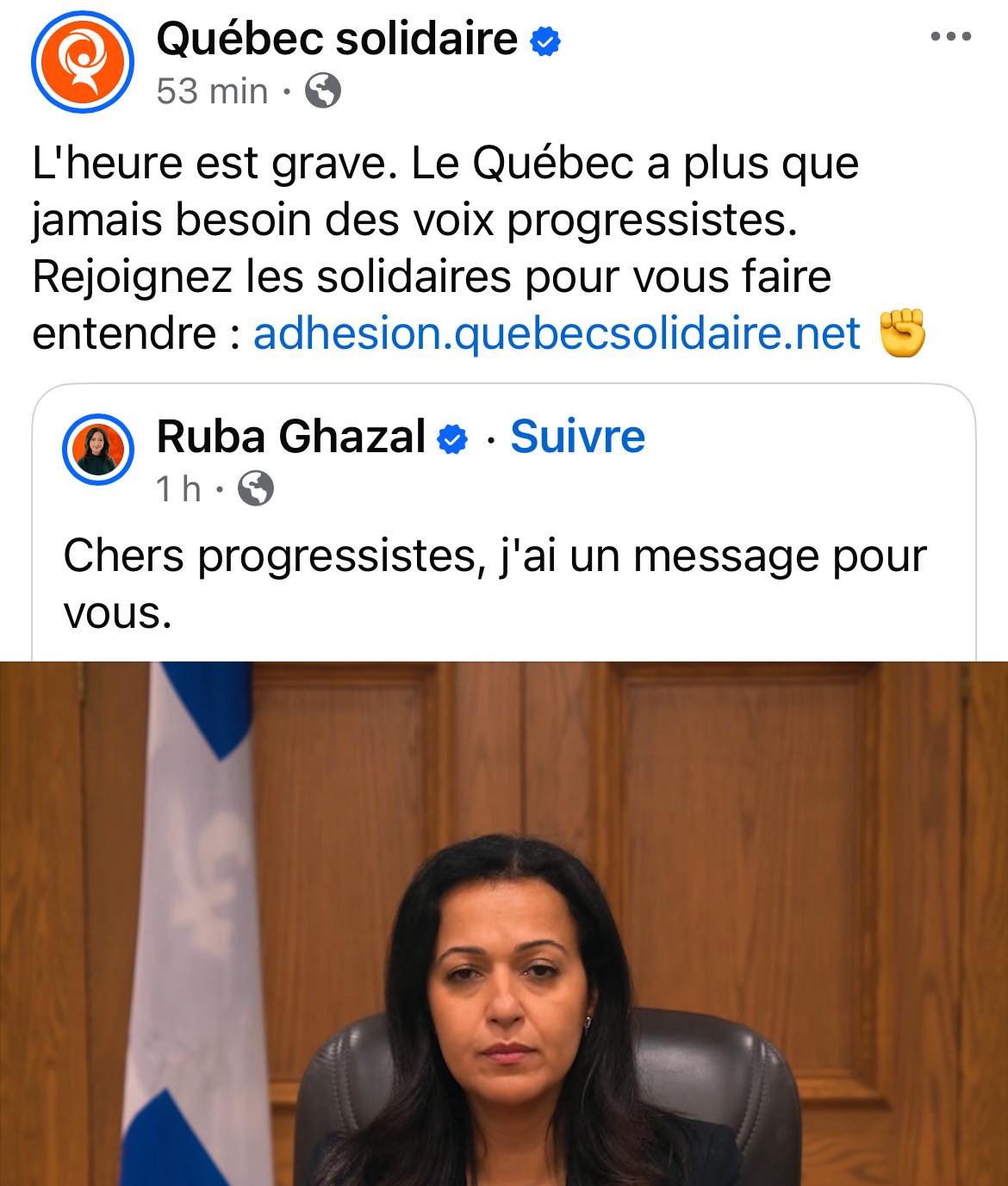The image size is (1008, 1186).
Task: Open the Québec solidaire page name
Action: 336,40
